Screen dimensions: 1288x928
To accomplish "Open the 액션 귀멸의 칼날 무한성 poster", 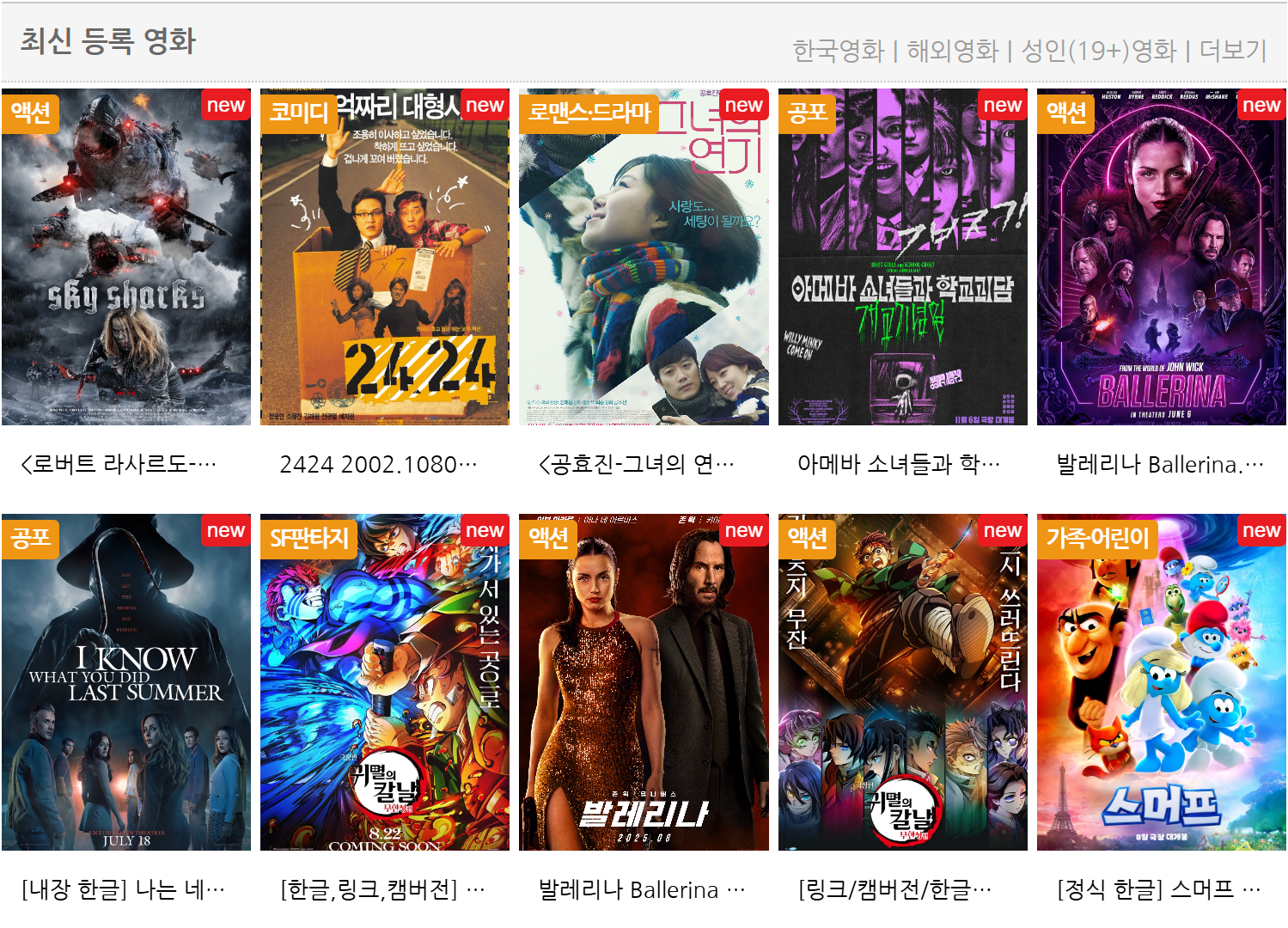I will pyautogui.click(x=902, y=683).
